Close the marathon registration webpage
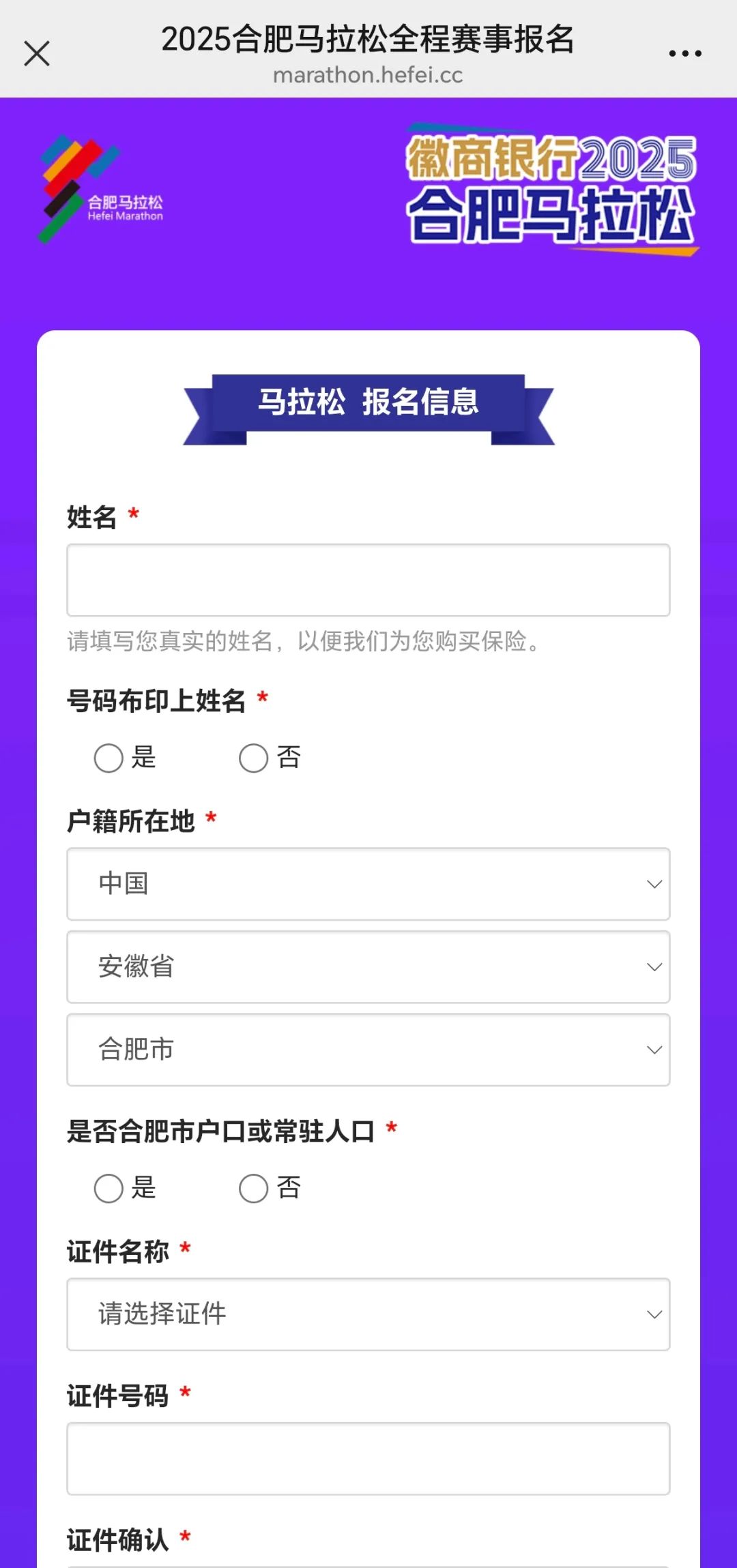The width and height of the screenshot is (737, 1568). coord(37,53)
